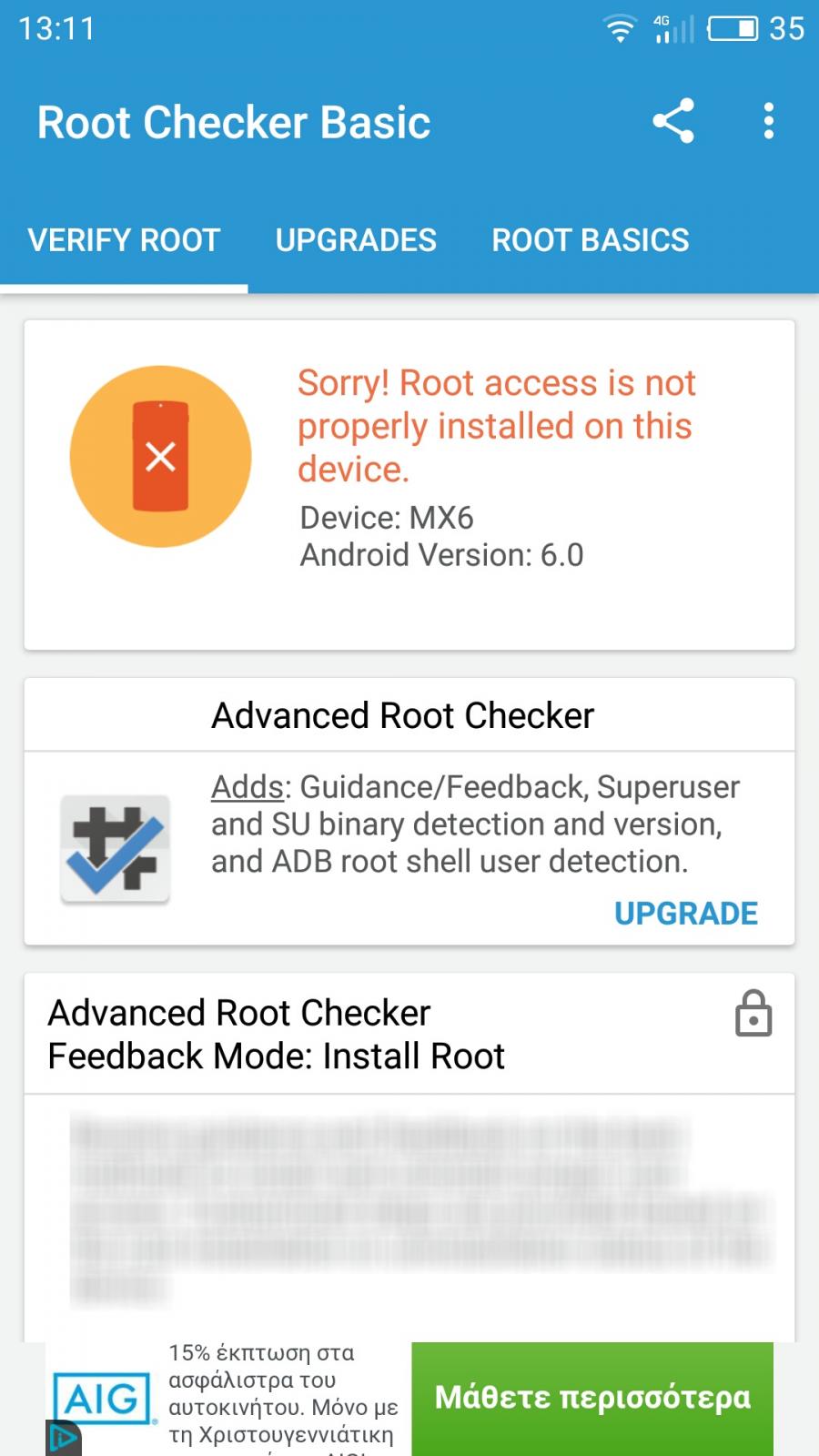This screenshot has height=1456, width=819.
Task: Open the ad choices info icon
Action: tap(63, 1438)
